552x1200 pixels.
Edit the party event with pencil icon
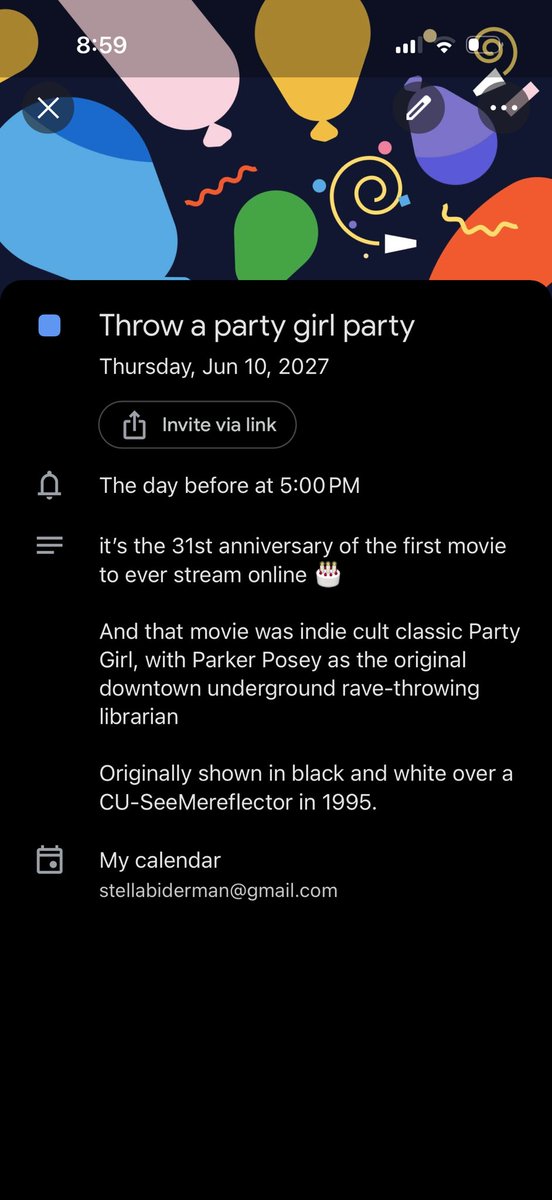418,108
